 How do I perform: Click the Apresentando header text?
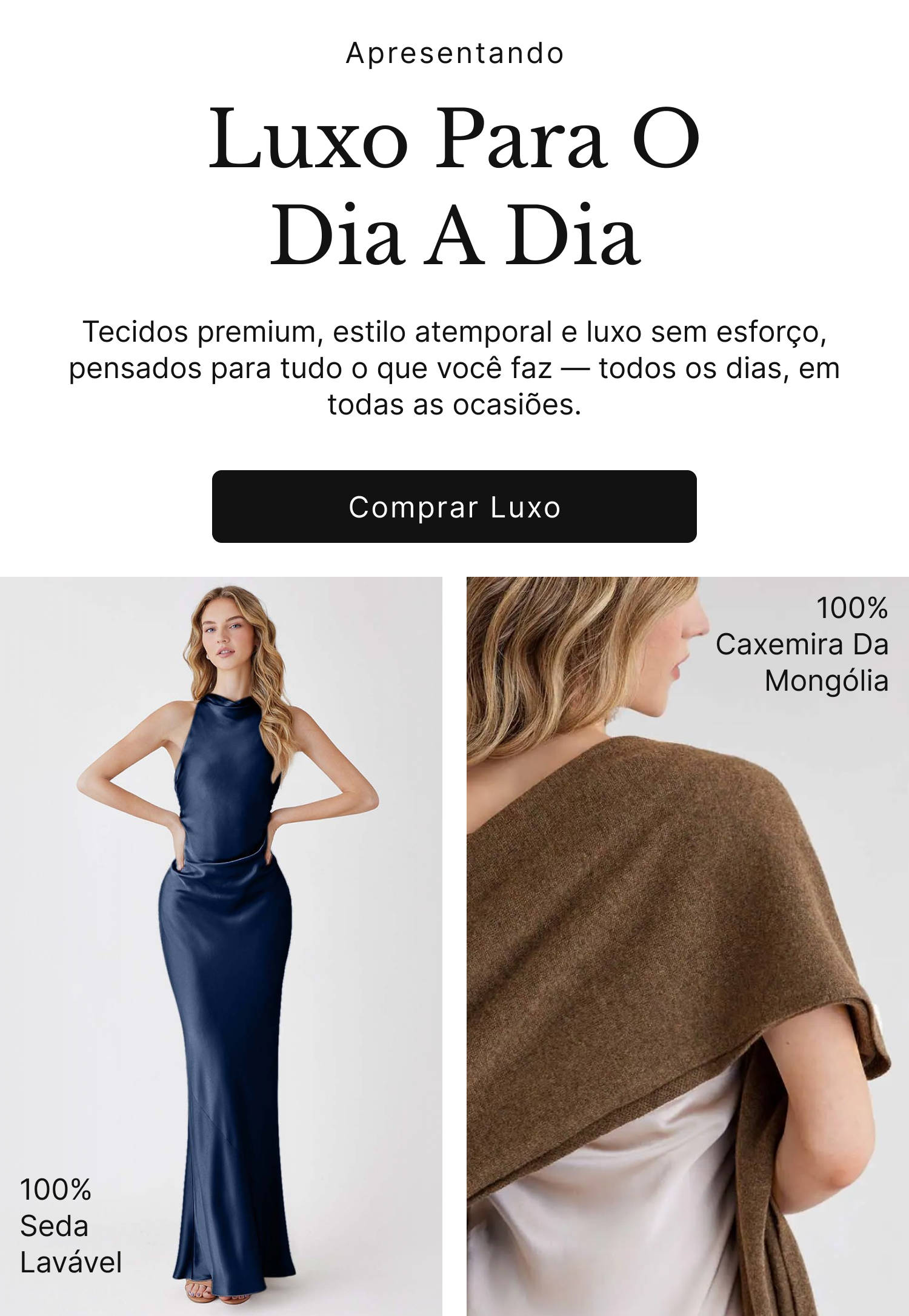click(454, 53)
